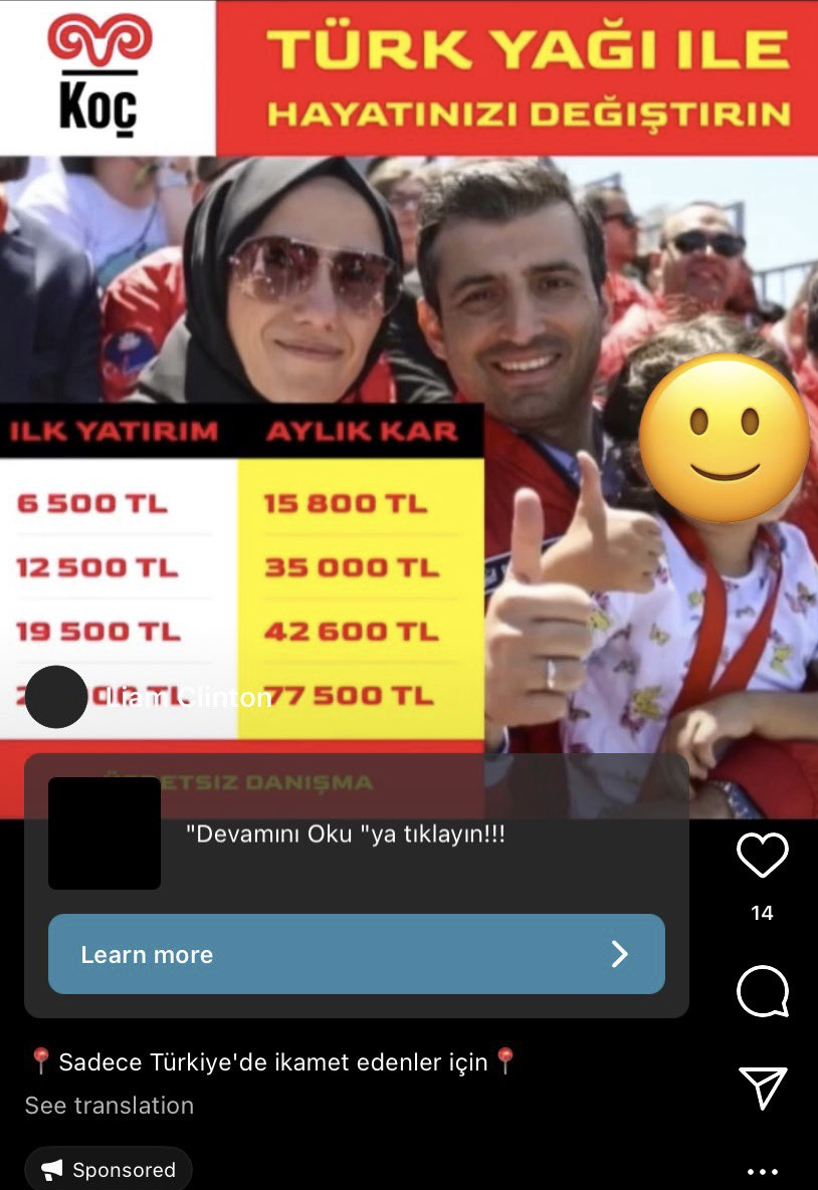Screen dimensions: 818x1190
Task: Share this reel via paper plane
Action: click(x=762, y=1087)
